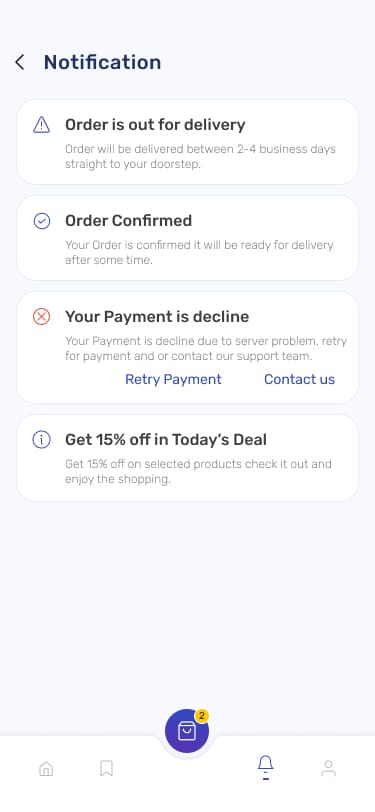This screenshot has height=812, width=375.
Task: Open the shopping bag cart button
Action: point(187,731)
